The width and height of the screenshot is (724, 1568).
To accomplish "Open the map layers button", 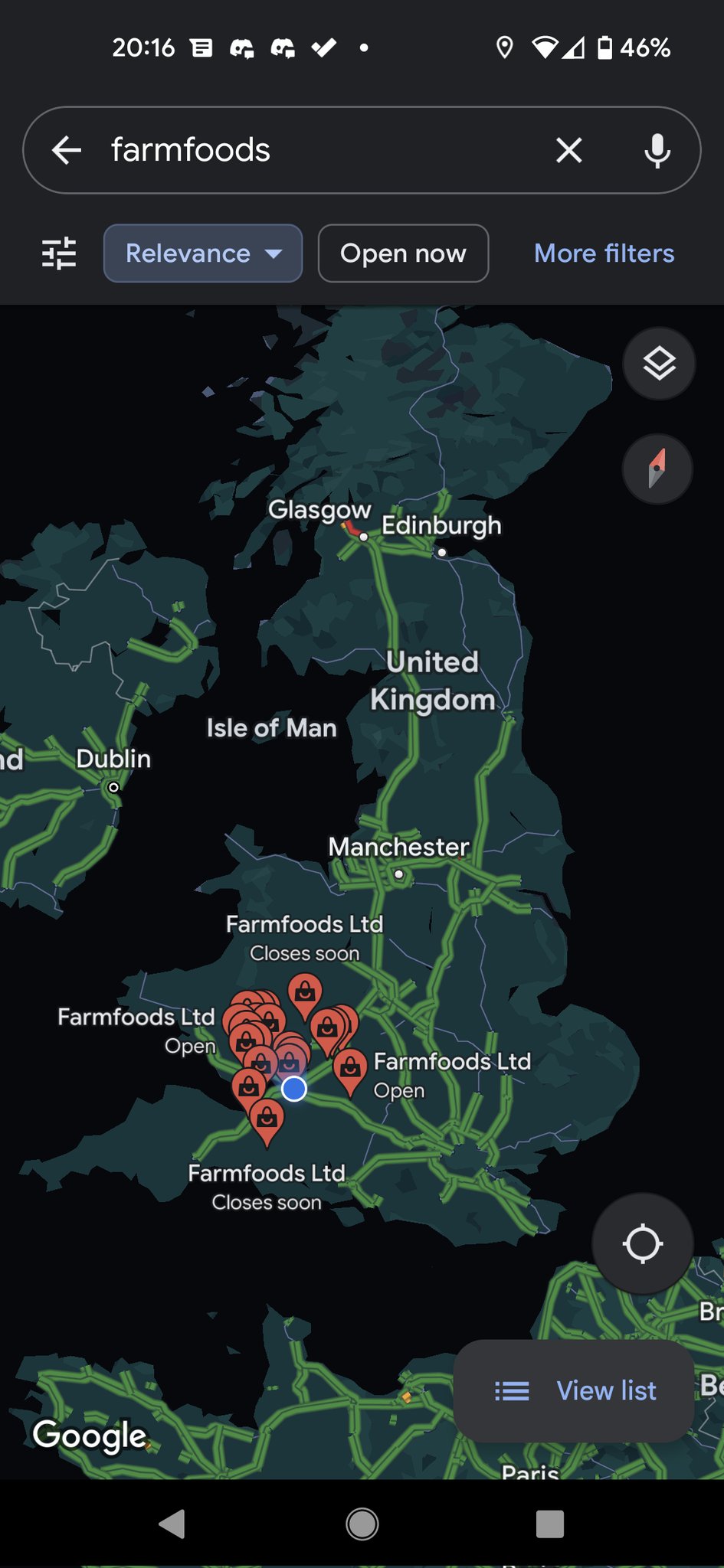I will pyautogui.click(x=658, y=363).
